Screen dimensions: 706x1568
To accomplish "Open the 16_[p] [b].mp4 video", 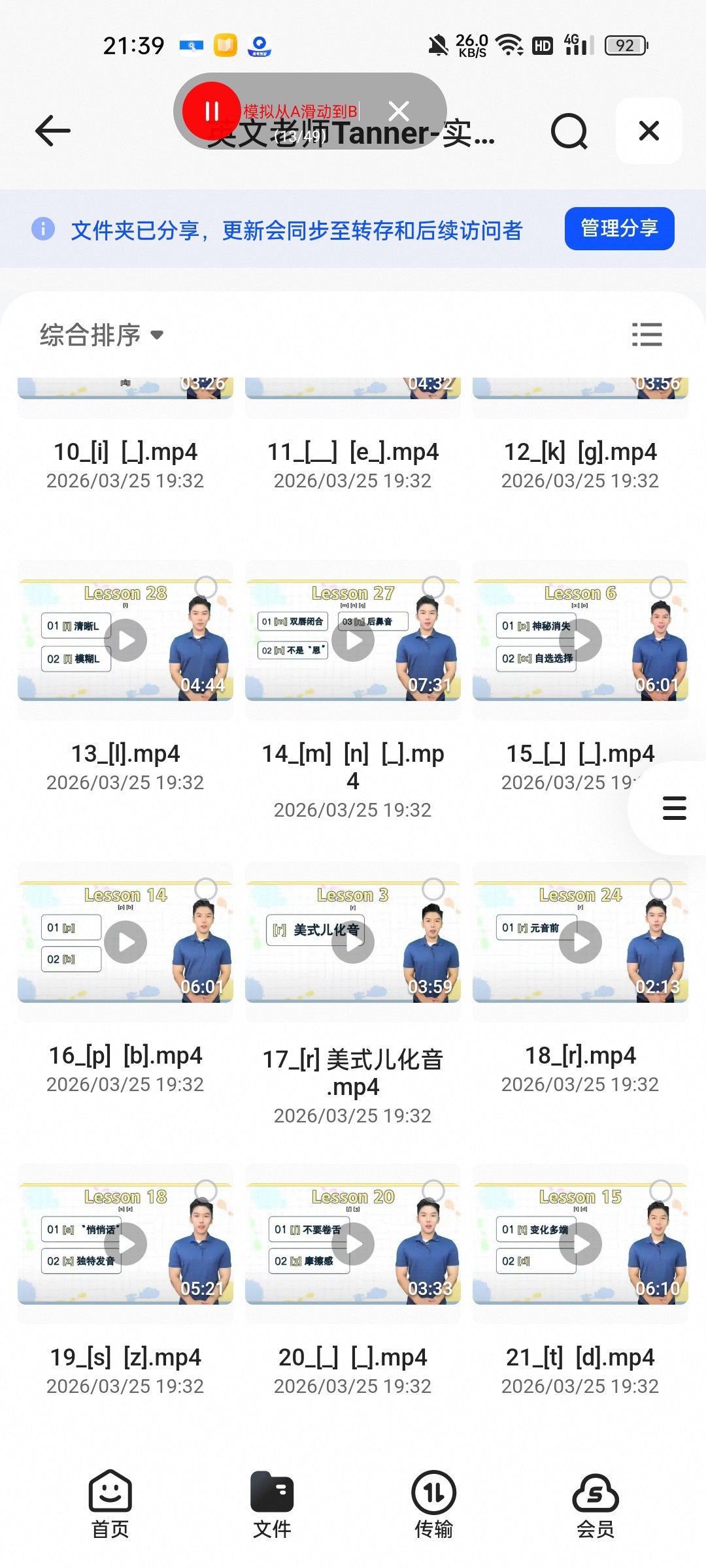I will [x=126, y=942].
